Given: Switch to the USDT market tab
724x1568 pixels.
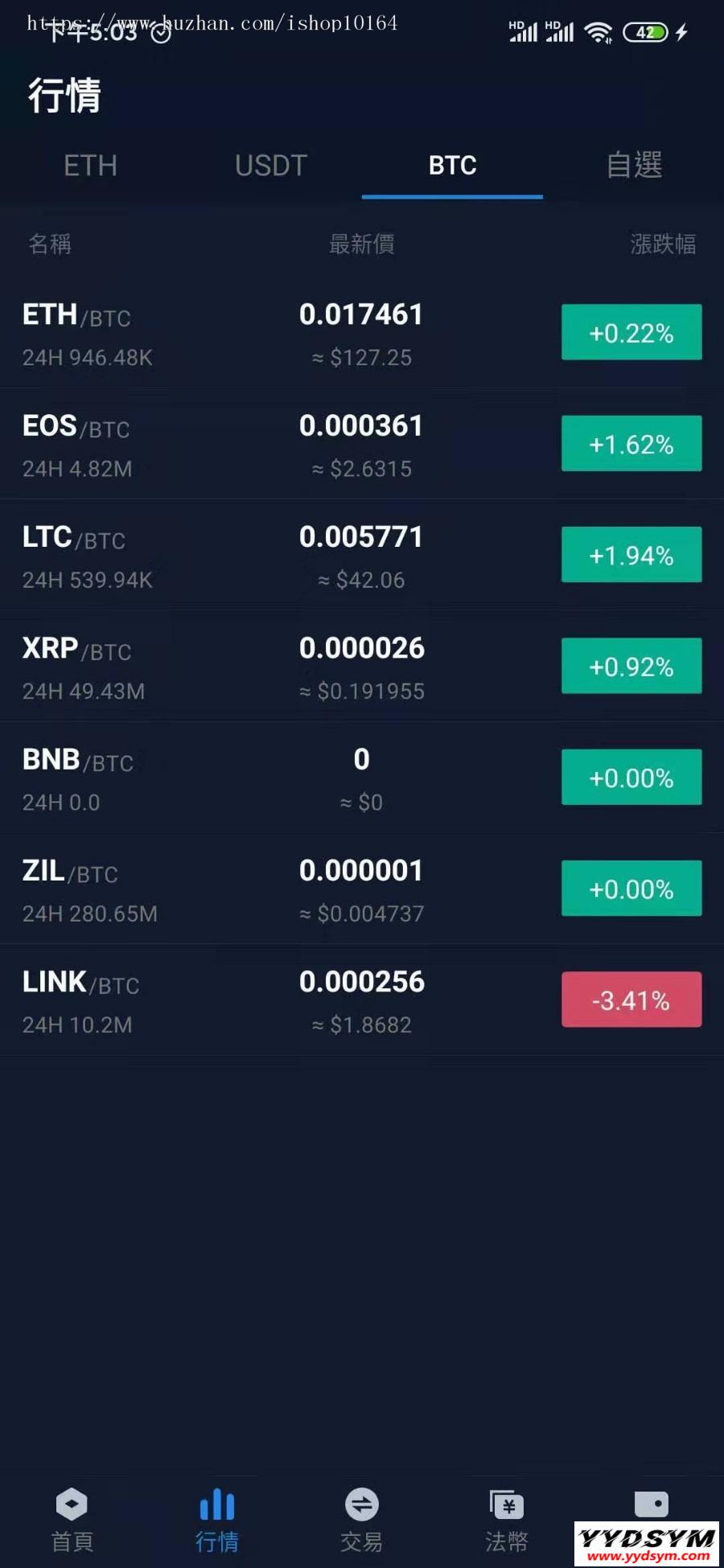Looking at the screenshot, I should pos(271,166).
